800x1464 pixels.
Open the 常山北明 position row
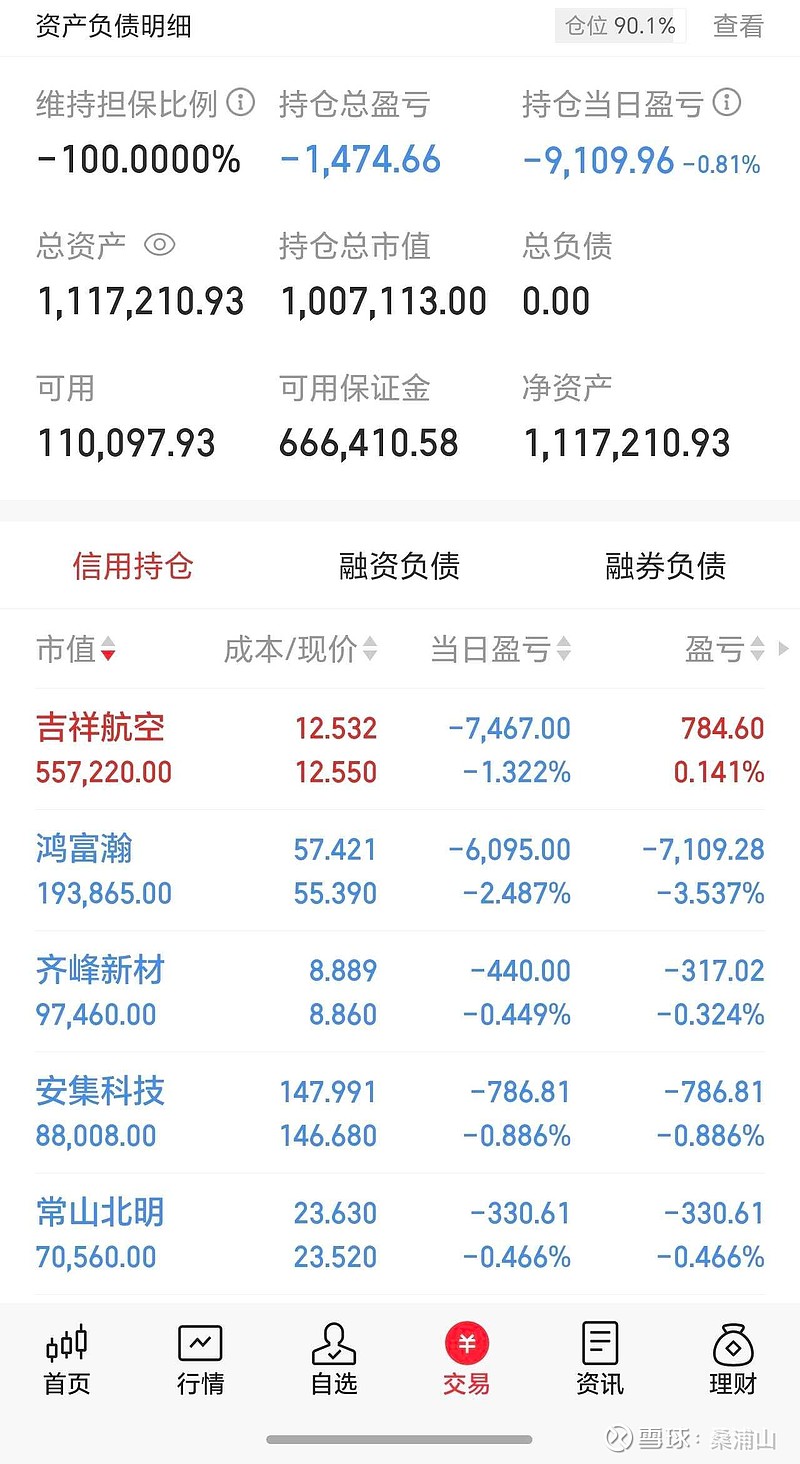(400, 1233)
